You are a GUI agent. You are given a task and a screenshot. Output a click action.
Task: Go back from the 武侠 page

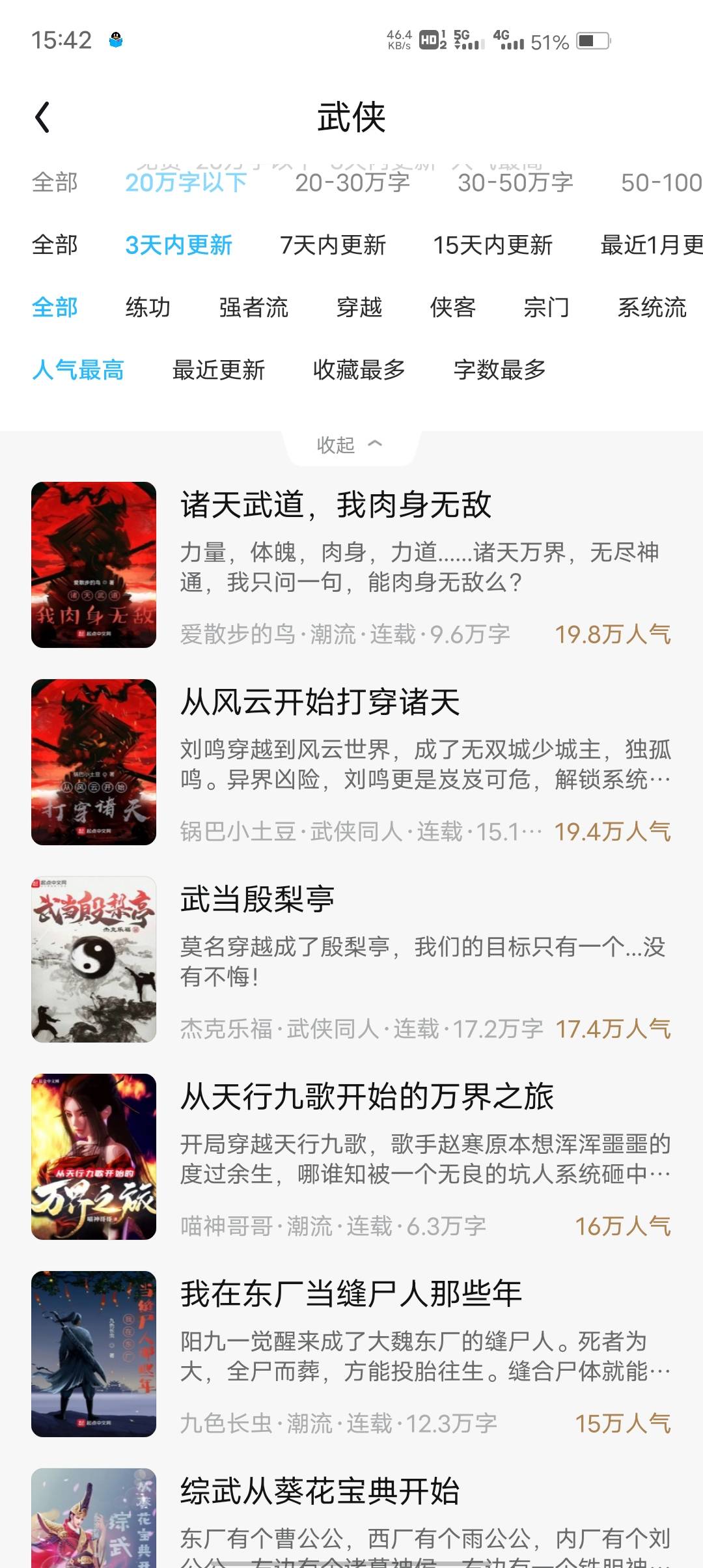43,118
